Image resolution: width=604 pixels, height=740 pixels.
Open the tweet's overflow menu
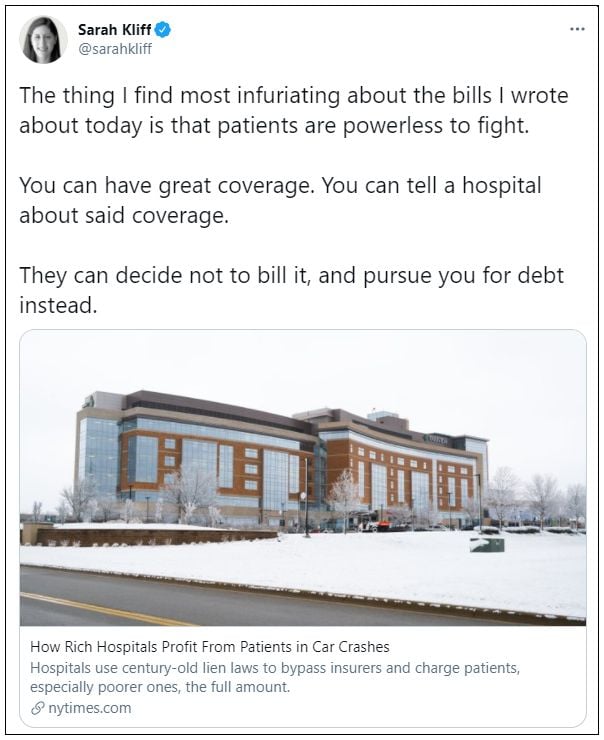click(x=576, y=29)
